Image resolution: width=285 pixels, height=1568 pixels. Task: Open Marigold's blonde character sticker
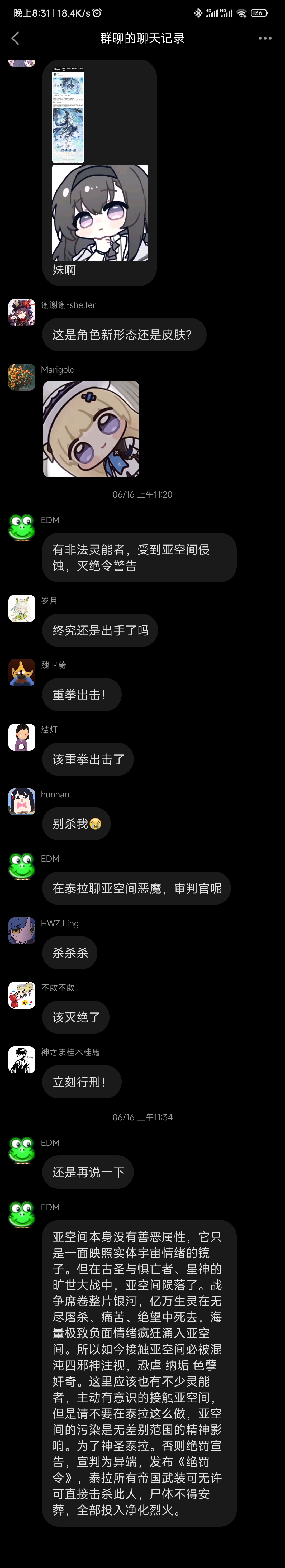[91, 429]
